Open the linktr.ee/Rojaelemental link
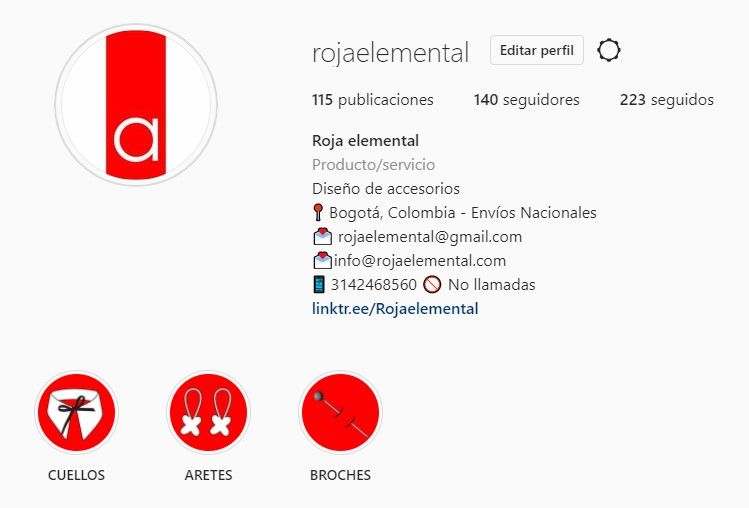Image resolution: width=749 pixels, height=508 pixels. (394, 308)
